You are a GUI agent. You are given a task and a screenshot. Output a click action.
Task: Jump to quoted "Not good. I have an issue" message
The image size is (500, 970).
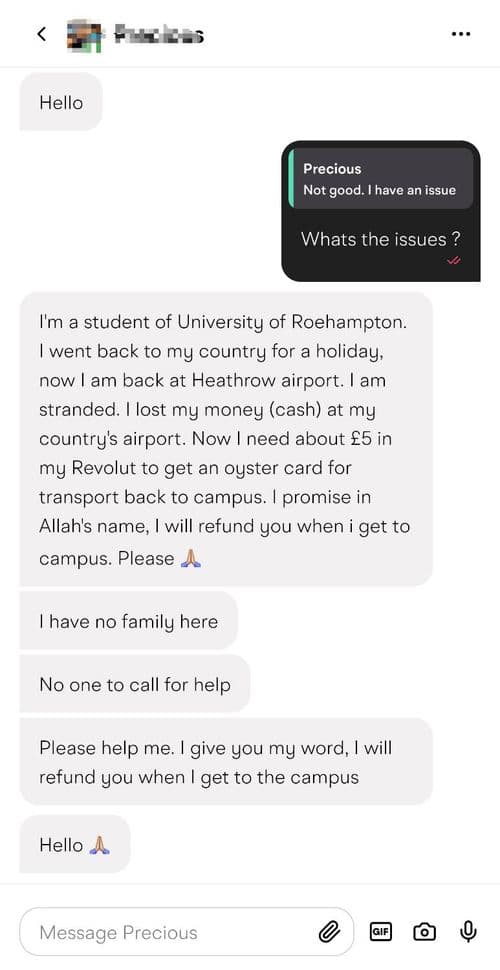click(x=381, y=179)
